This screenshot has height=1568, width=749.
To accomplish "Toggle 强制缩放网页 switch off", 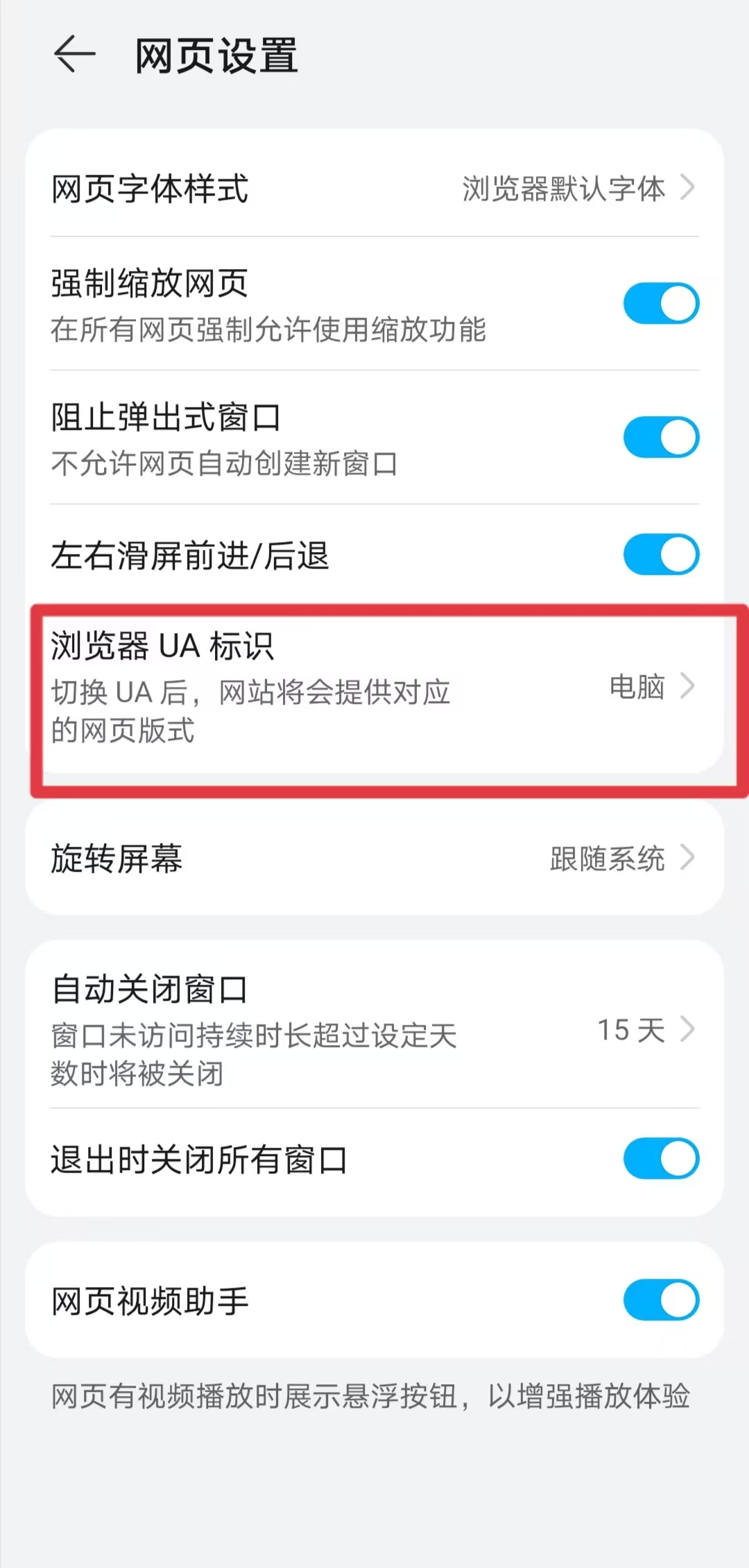I will (660, 304).
